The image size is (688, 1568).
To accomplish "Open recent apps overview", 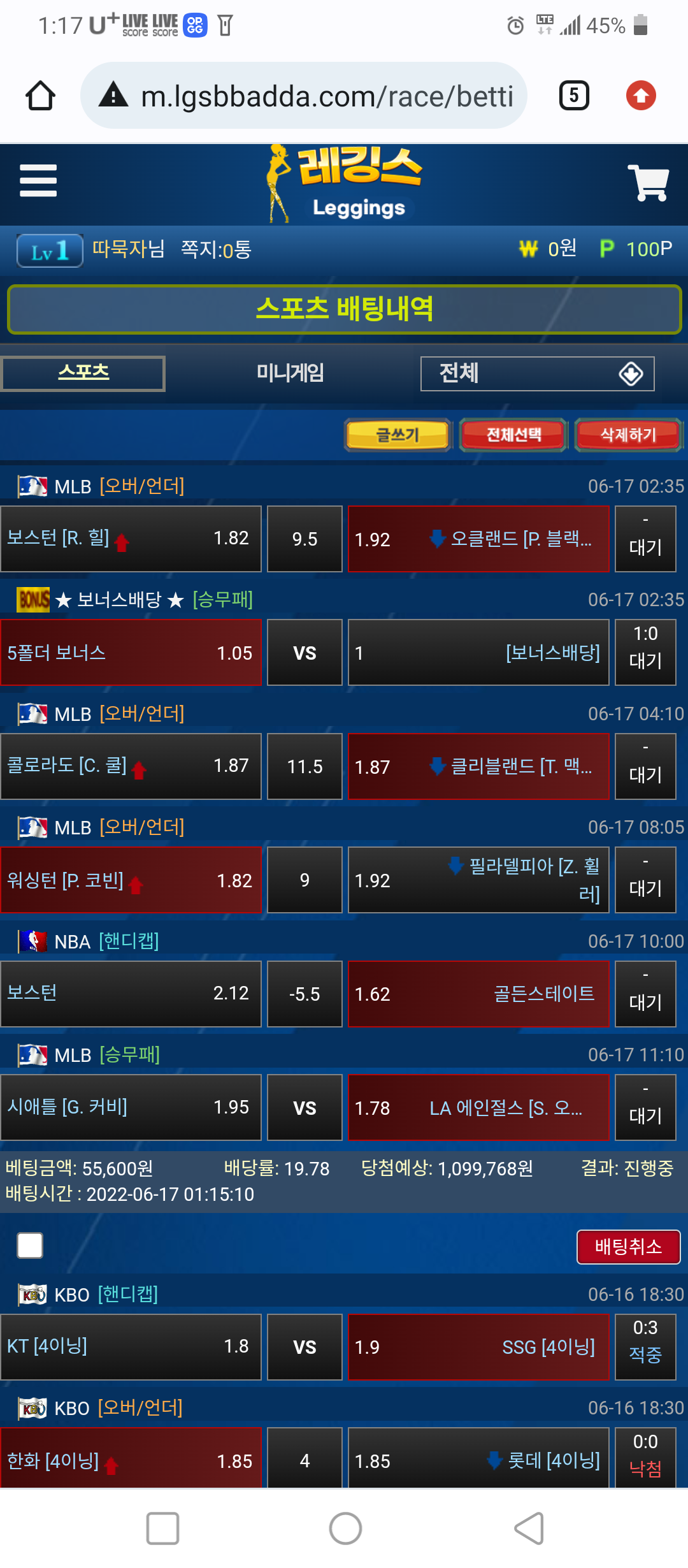I will point(162,1528).
